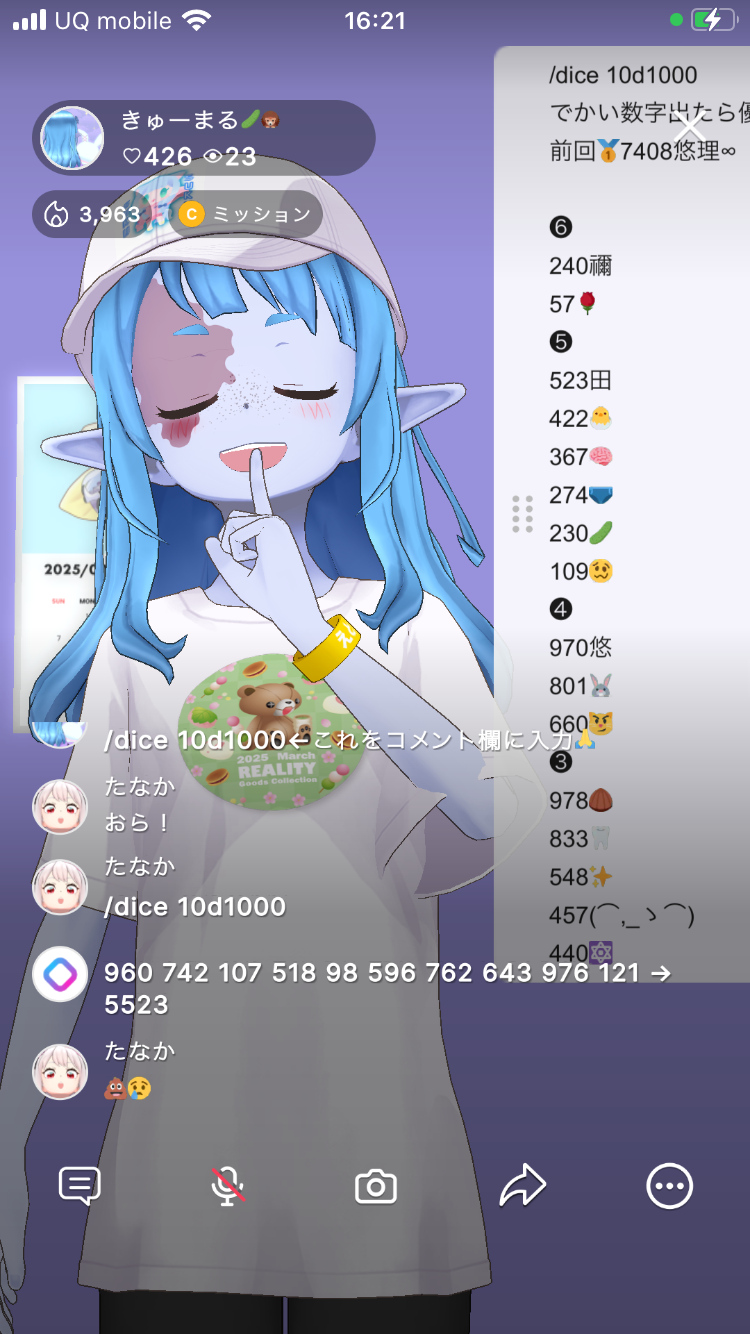Take a screenshot with the camera icon
The width and height of the screenshot is (750, 1334).
[376, 1187]
